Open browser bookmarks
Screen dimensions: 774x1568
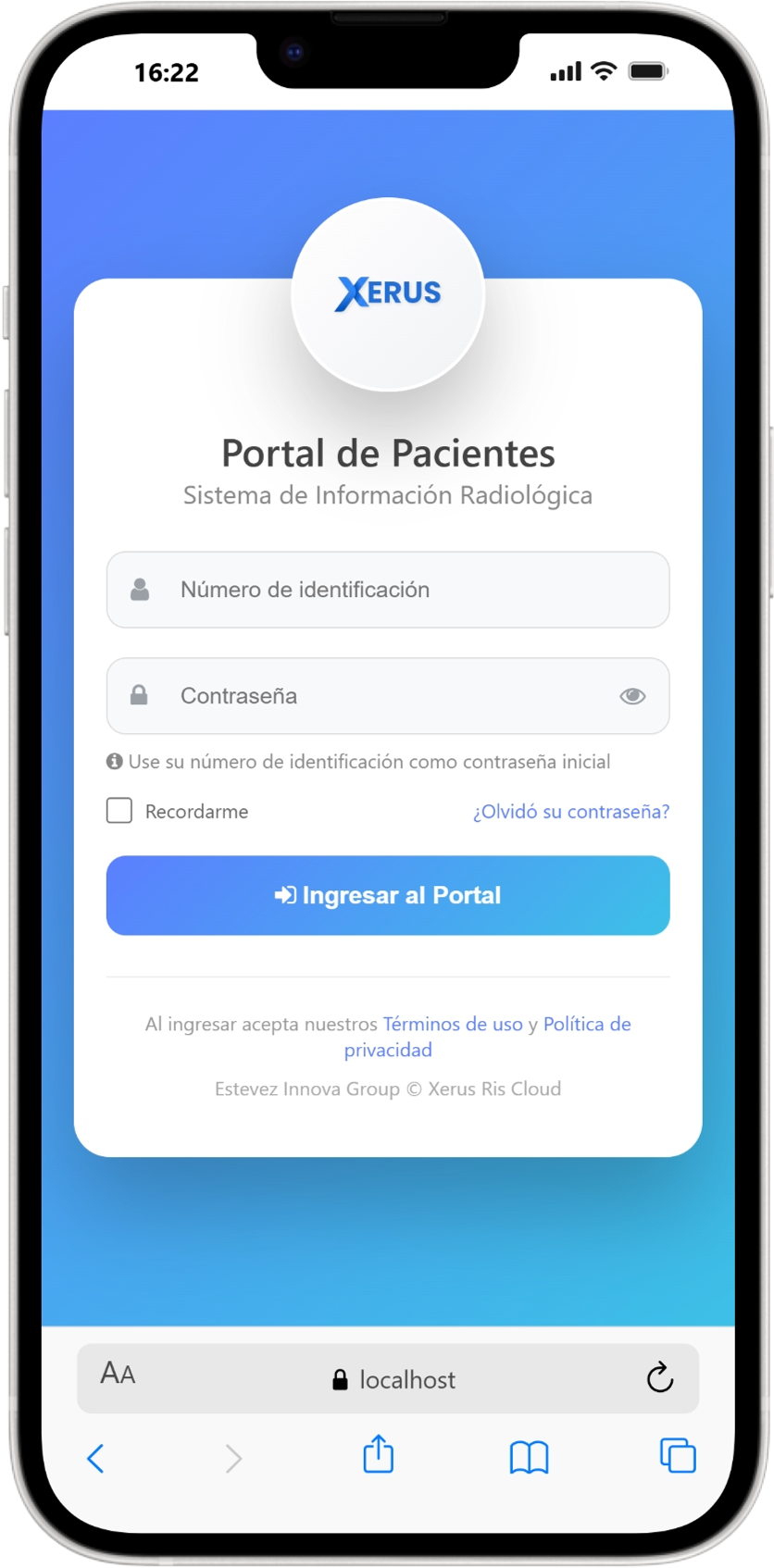click(x=529, y=1457)
